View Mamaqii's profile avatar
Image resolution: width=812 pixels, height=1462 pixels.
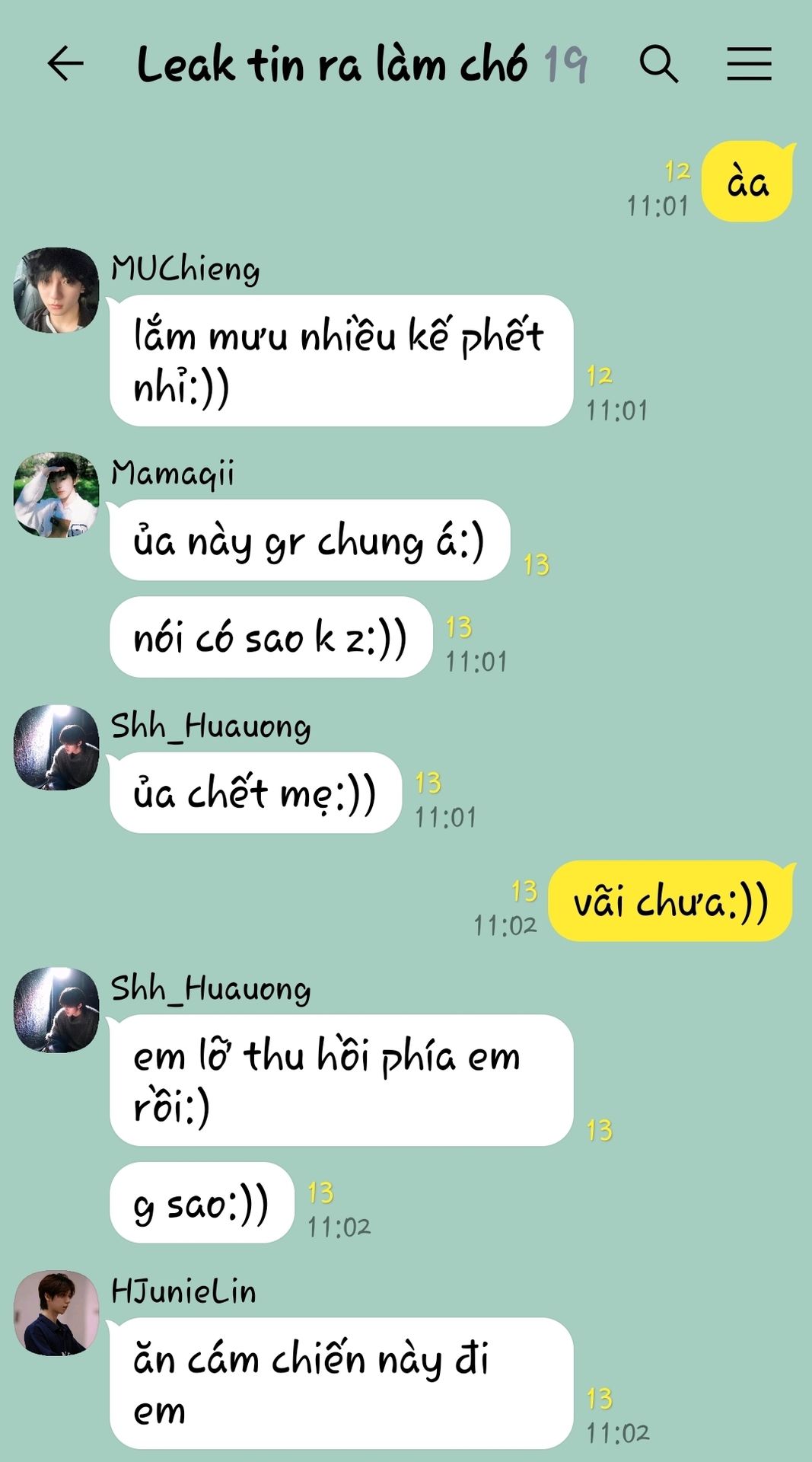pyautogui.click(x=56, y=495)
